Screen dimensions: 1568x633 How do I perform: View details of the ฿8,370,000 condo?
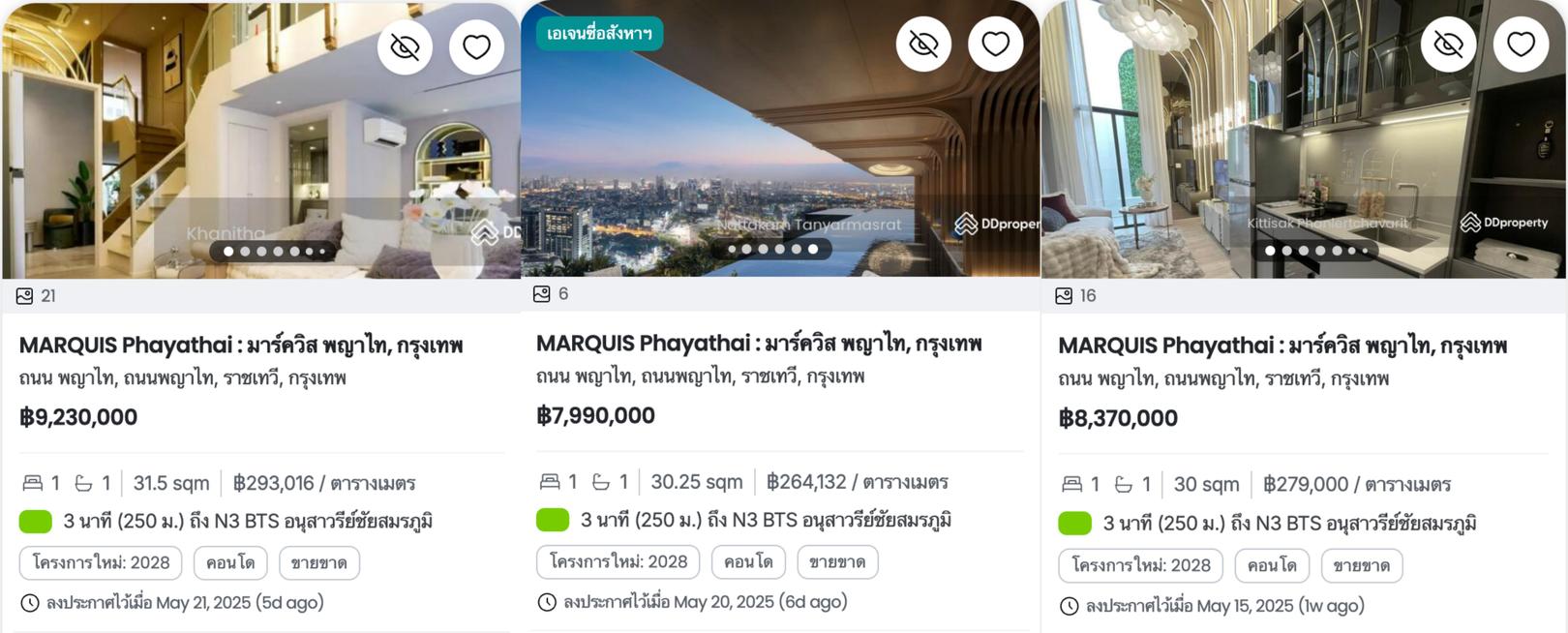[x=1282, y=346]
